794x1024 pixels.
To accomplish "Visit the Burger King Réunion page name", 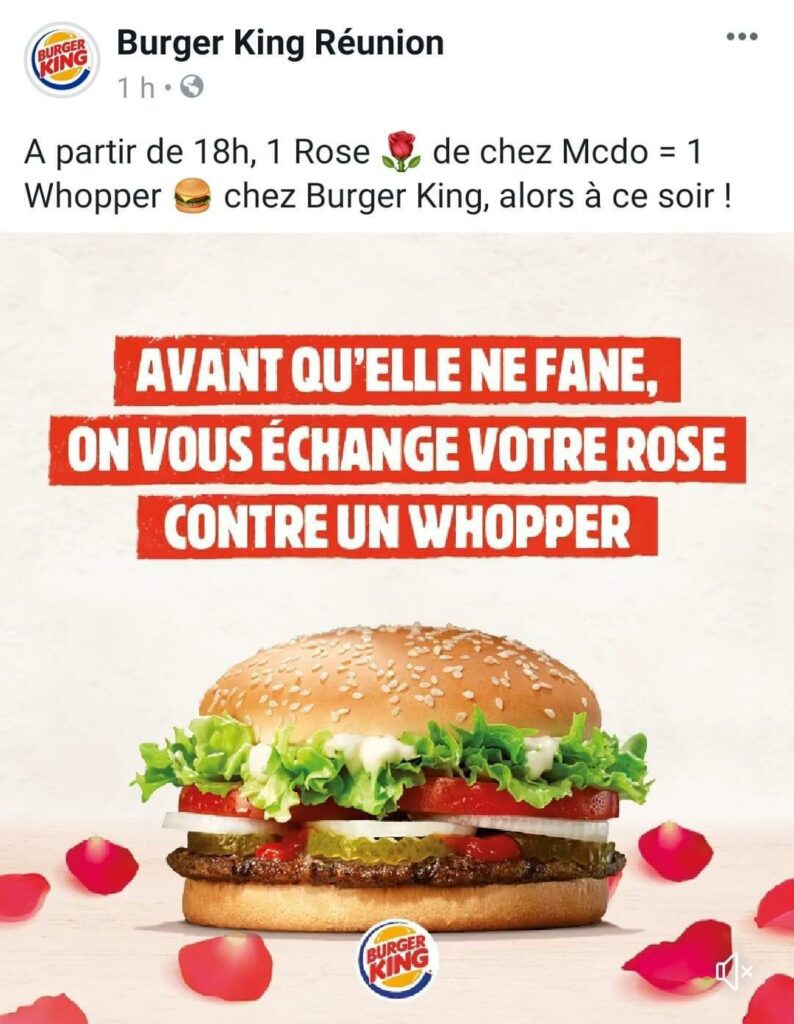I will 280,43.
